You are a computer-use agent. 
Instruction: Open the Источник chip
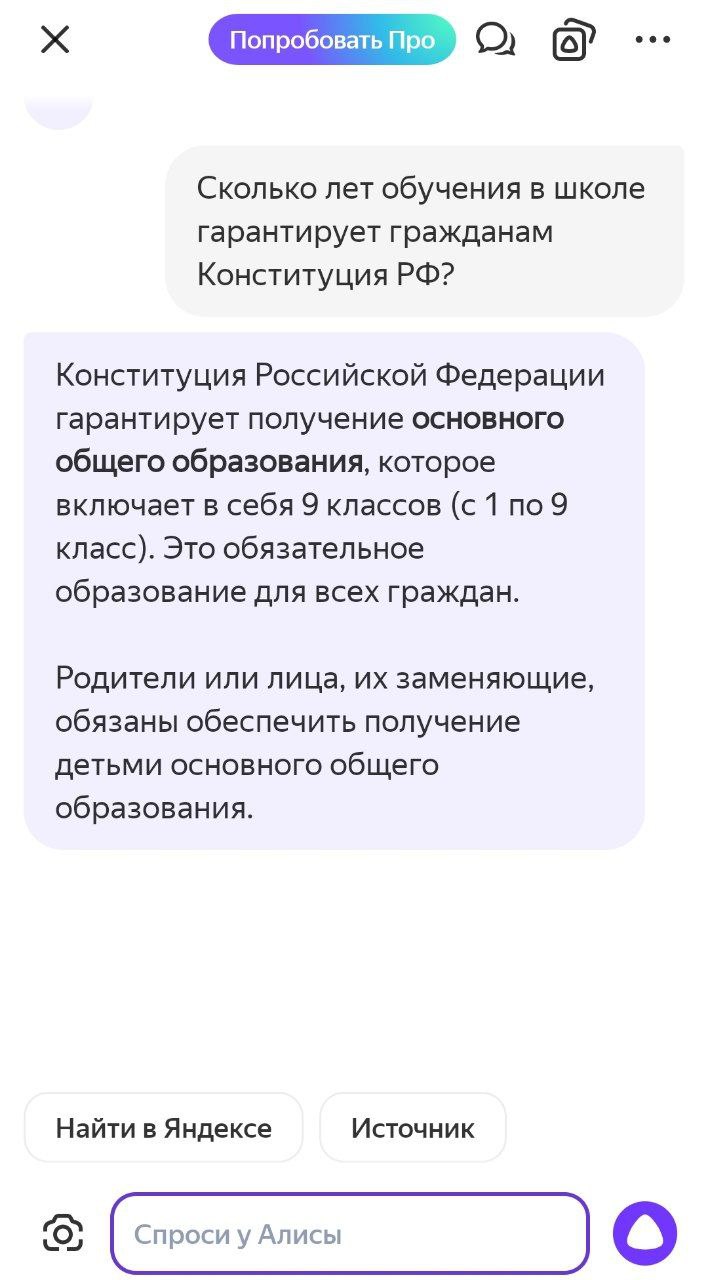pyautogui.click(x=412, y=1128)
